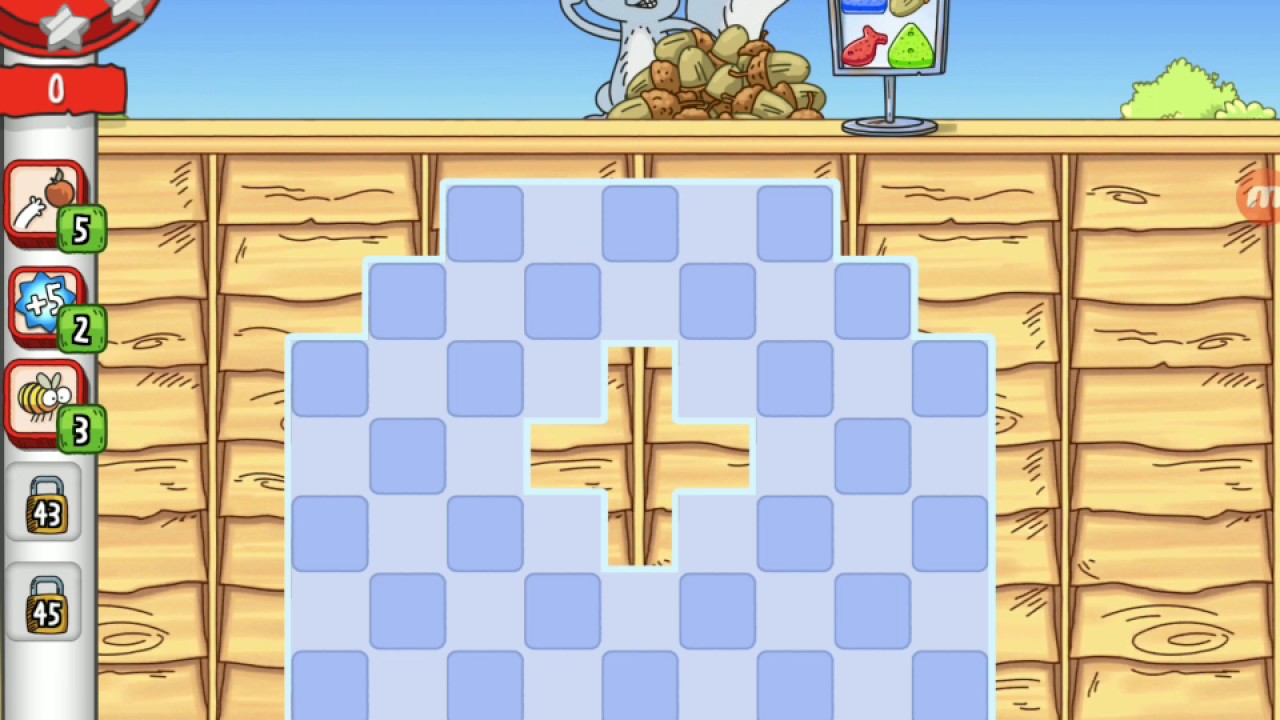1280x720 pixels.
Task: Tap the locked booster labeled 43
Action: (x=46, y=502)
